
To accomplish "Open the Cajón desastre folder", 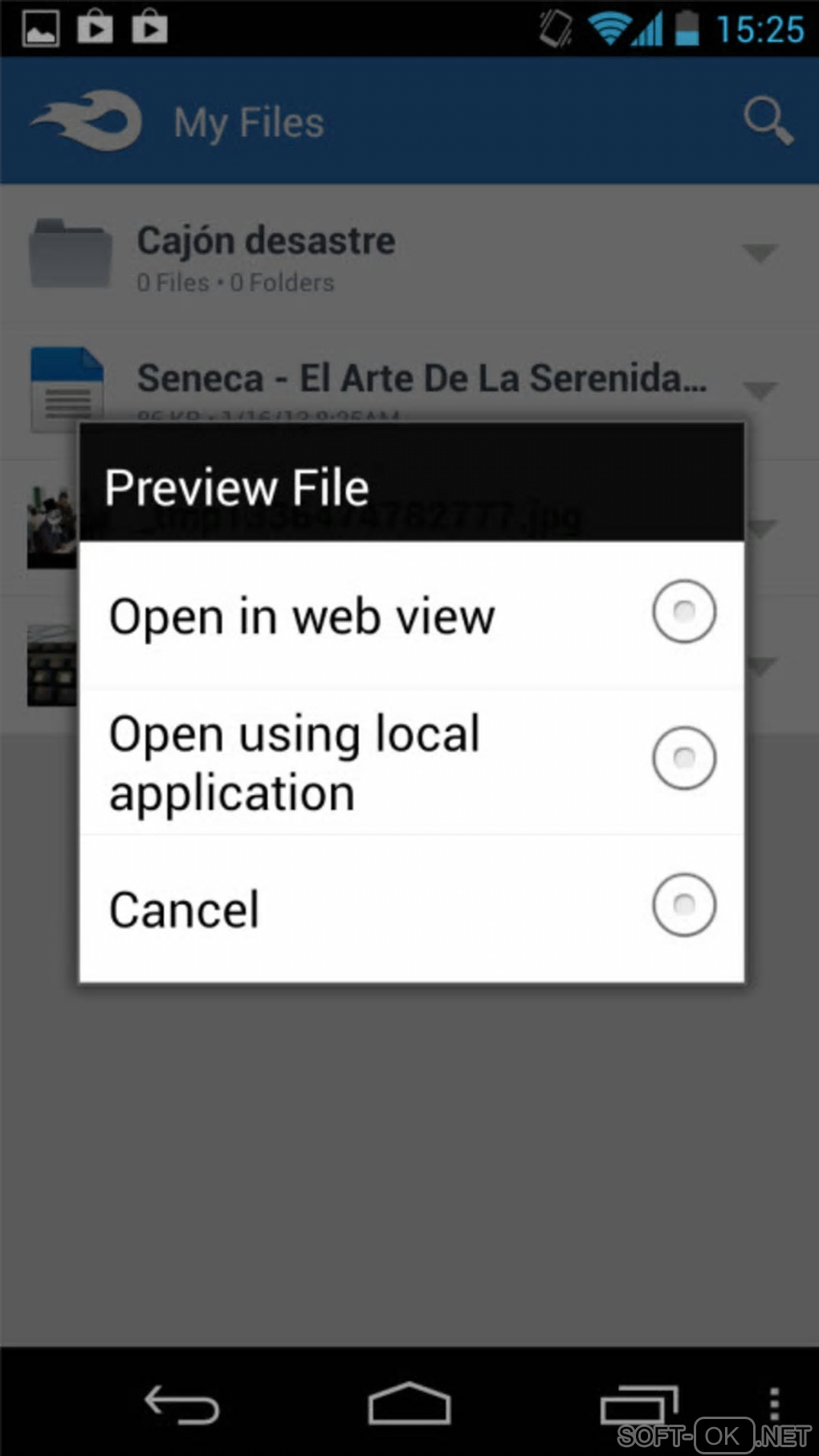I will [x=265, y=257].
